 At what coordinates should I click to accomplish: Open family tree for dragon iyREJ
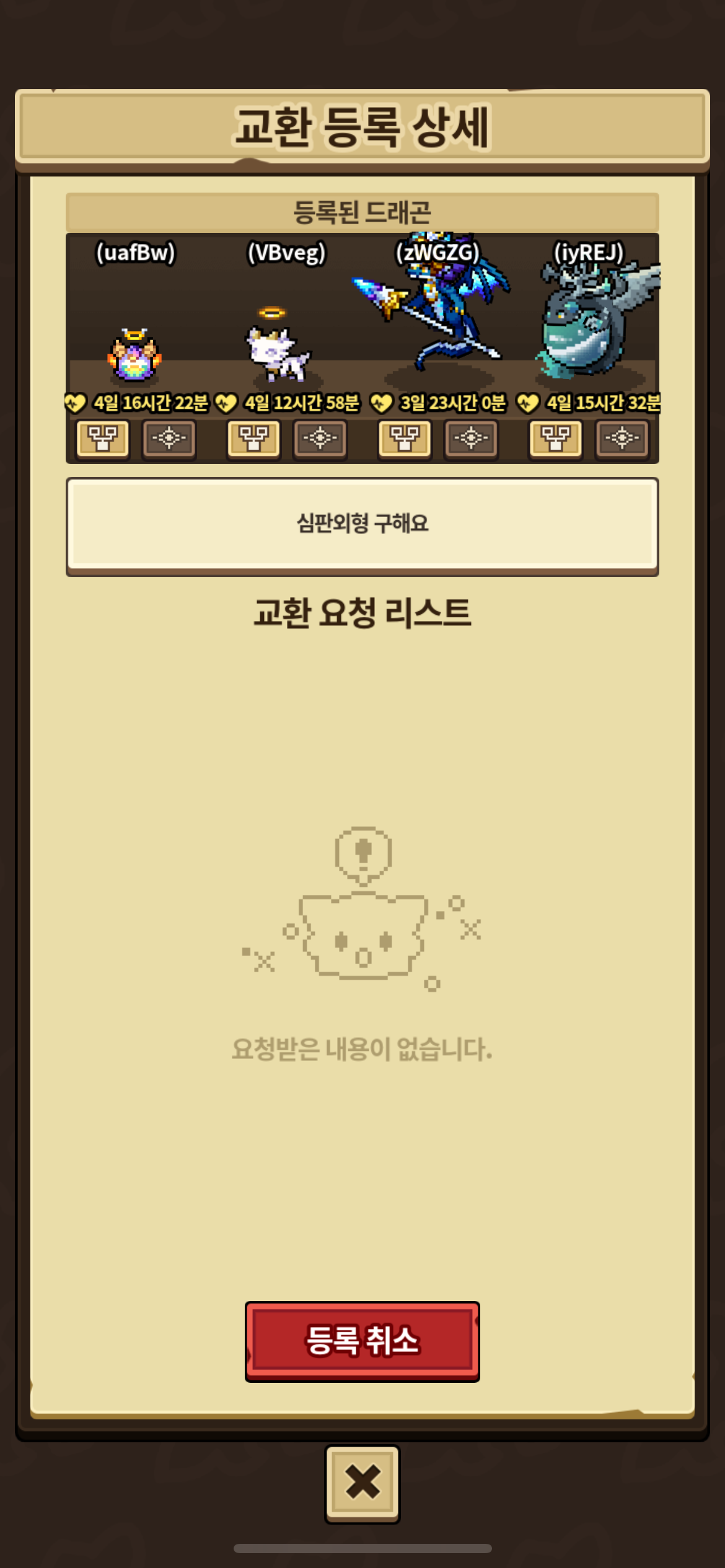556,439
